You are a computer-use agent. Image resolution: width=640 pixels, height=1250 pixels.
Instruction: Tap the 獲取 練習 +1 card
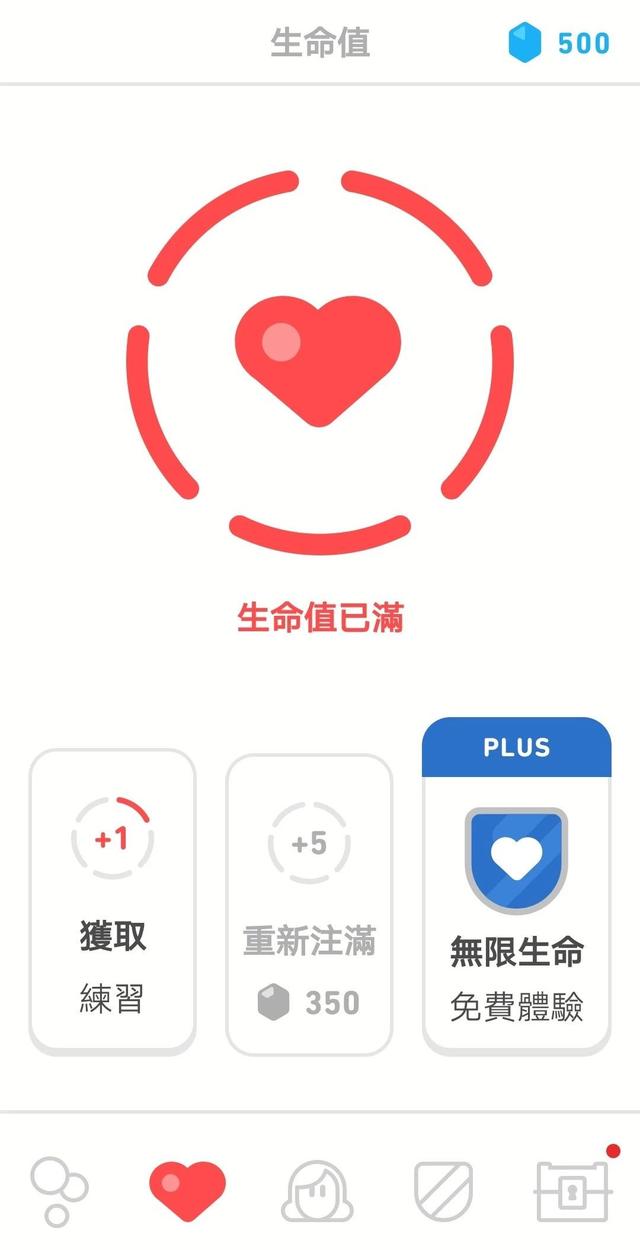coord(113,900)
